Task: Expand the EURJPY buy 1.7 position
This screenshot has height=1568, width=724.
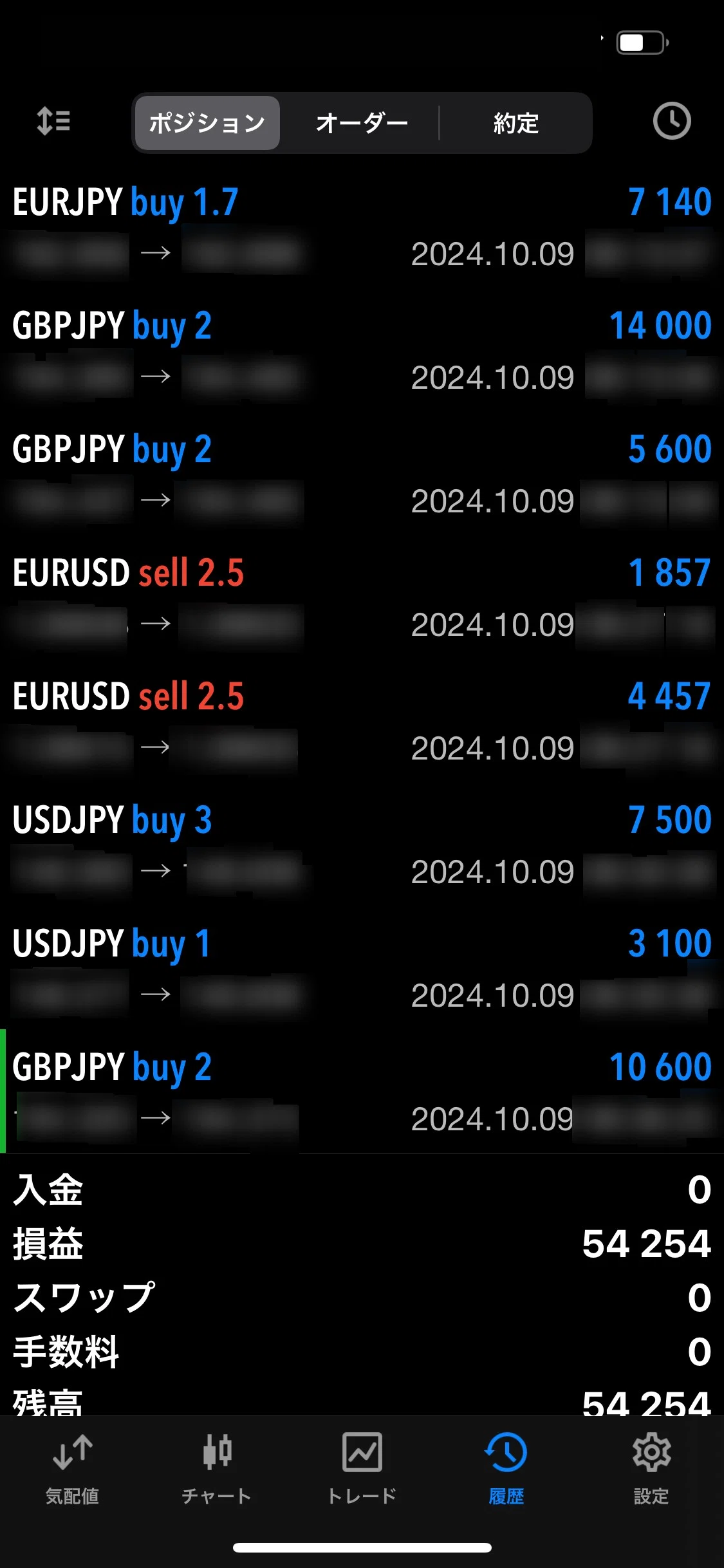Action: pyautogui.click(x=362, y=227)
